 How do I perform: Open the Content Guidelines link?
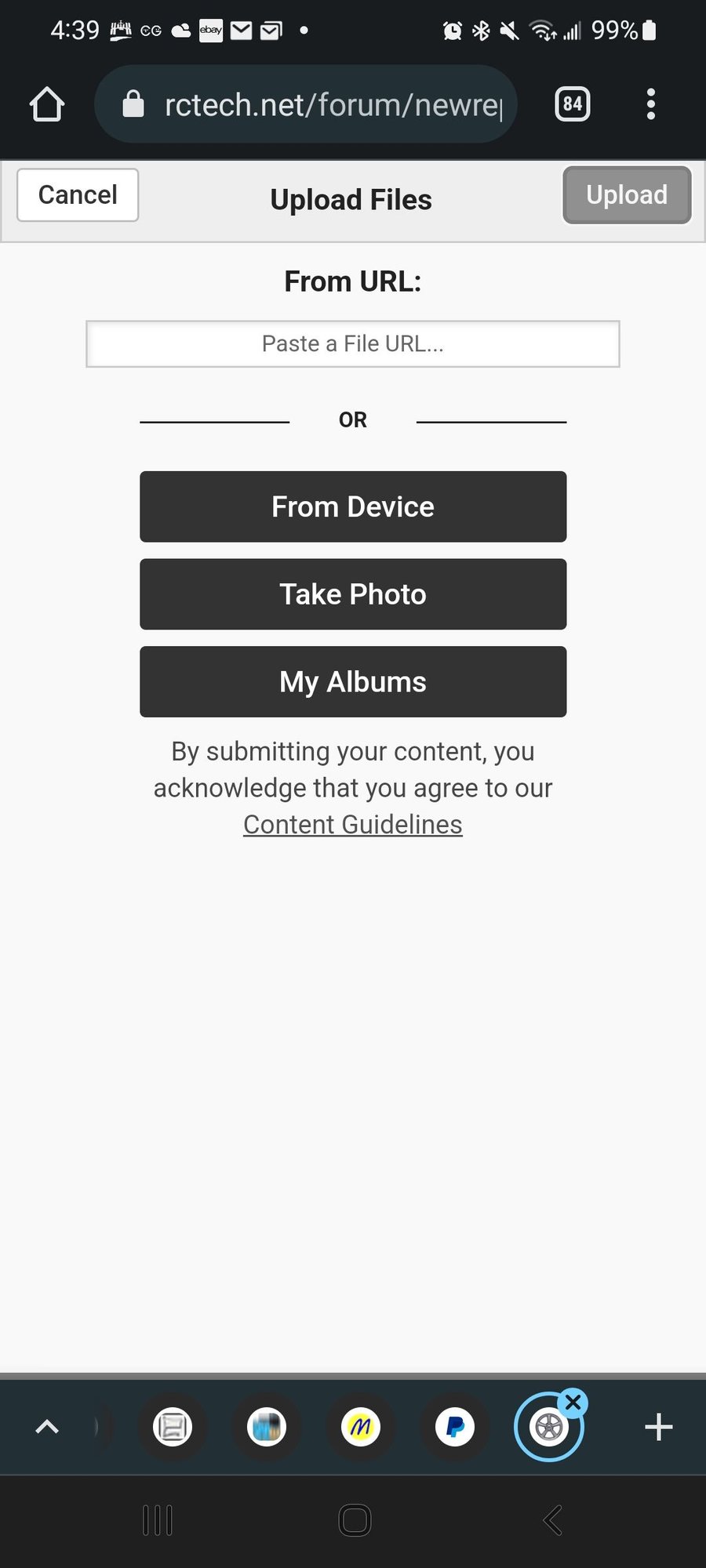tap(353, 825)
